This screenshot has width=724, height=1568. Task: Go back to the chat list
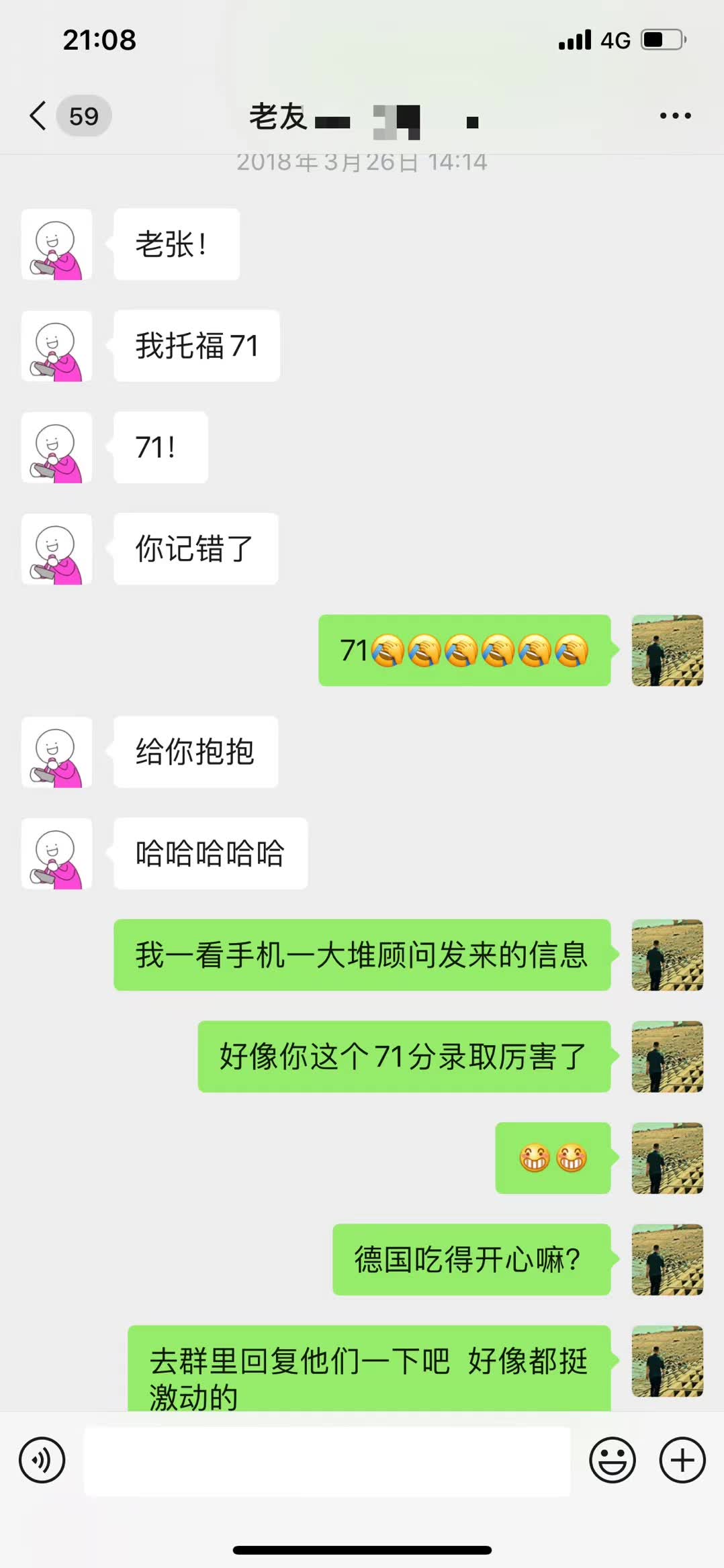[39, 116]
